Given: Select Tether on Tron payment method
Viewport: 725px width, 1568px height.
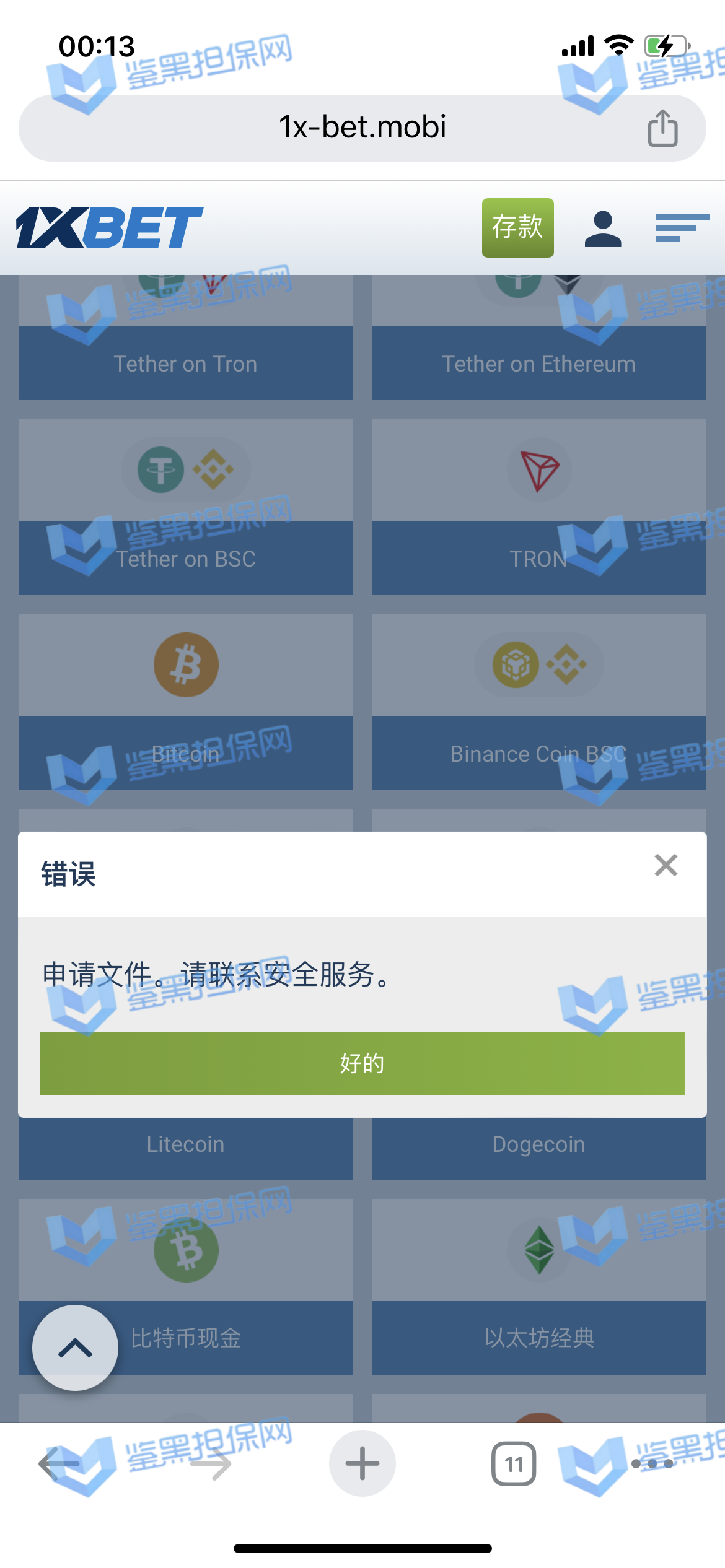Looking at the screenshot, I should point(185,363).
